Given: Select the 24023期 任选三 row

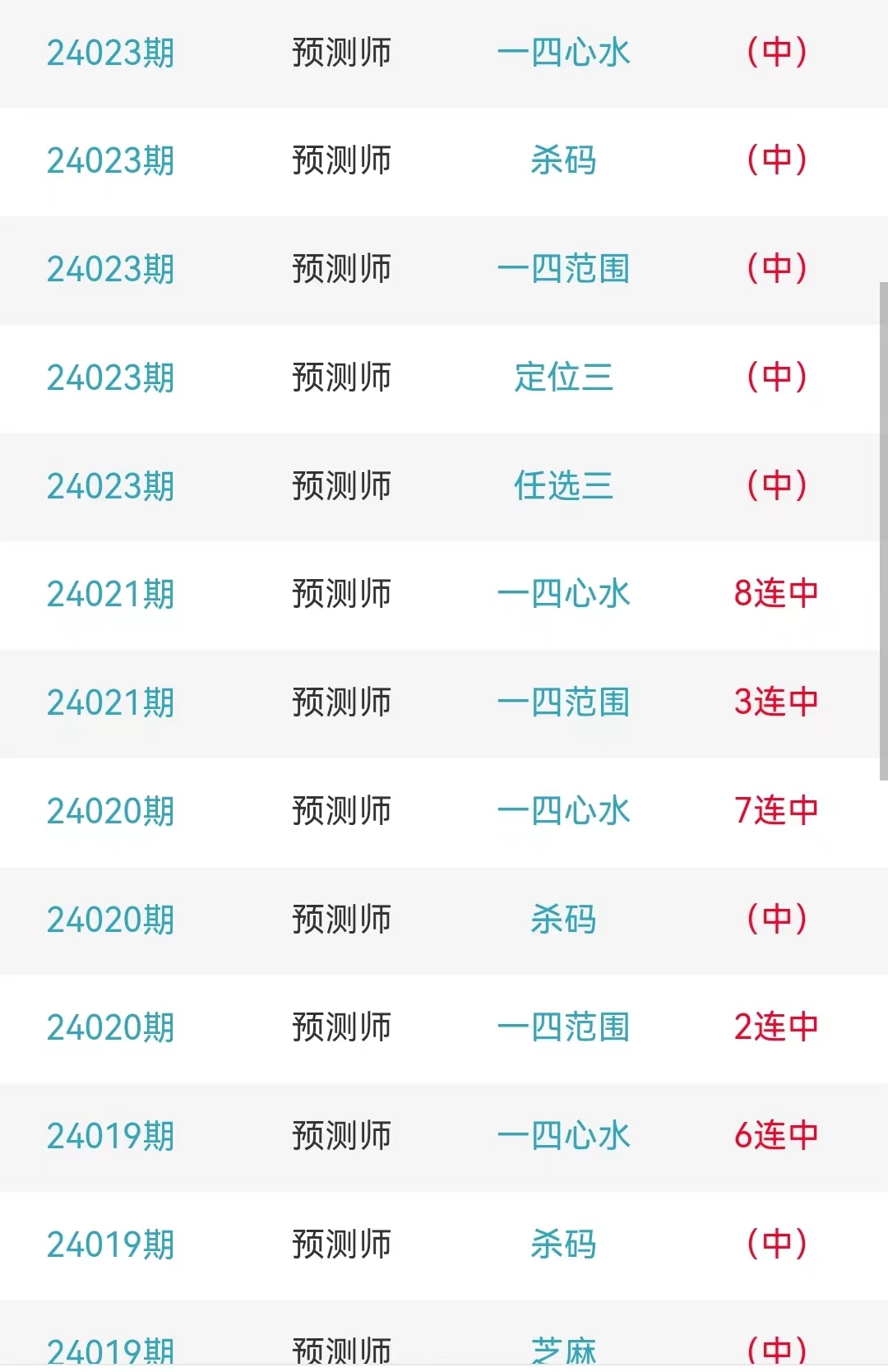Looking at the screenshot, I should 563,486.
